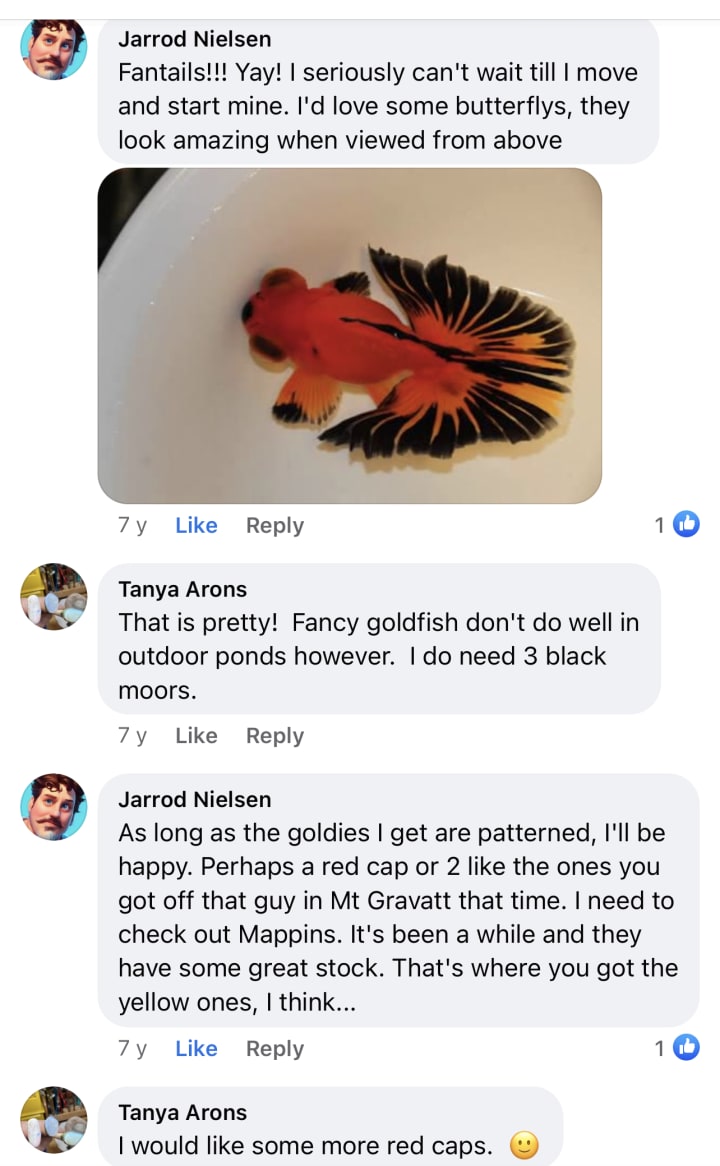The width and height of the screenshot is (720, 1166).
Task: Reply to Jarrod's fantails comment
Action: [x=275, y=525]
